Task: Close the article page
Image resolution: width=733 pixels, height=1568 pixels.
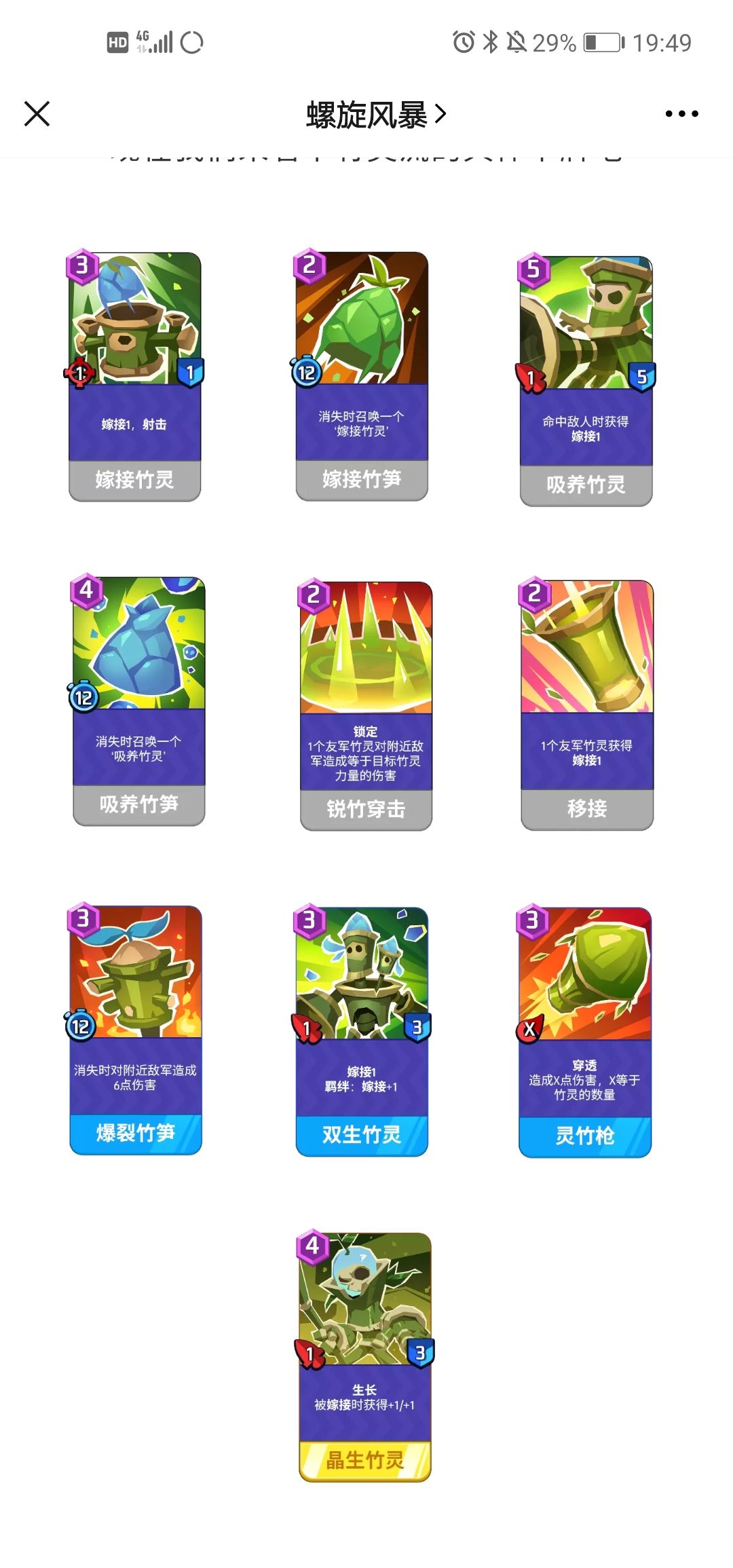Action: point(37,114)
